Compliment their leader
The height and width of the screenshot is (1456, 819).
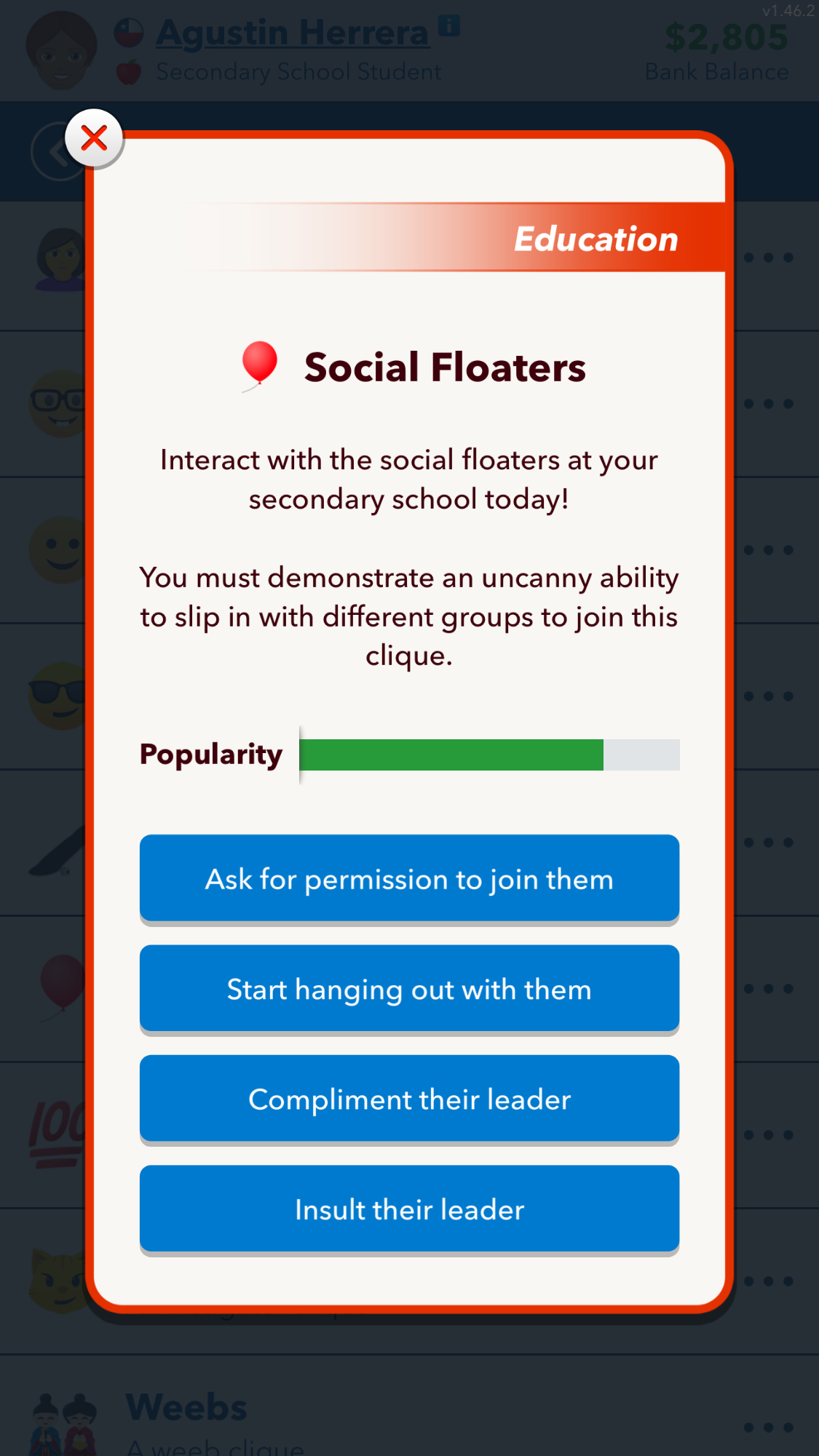tap(409, 1099)
